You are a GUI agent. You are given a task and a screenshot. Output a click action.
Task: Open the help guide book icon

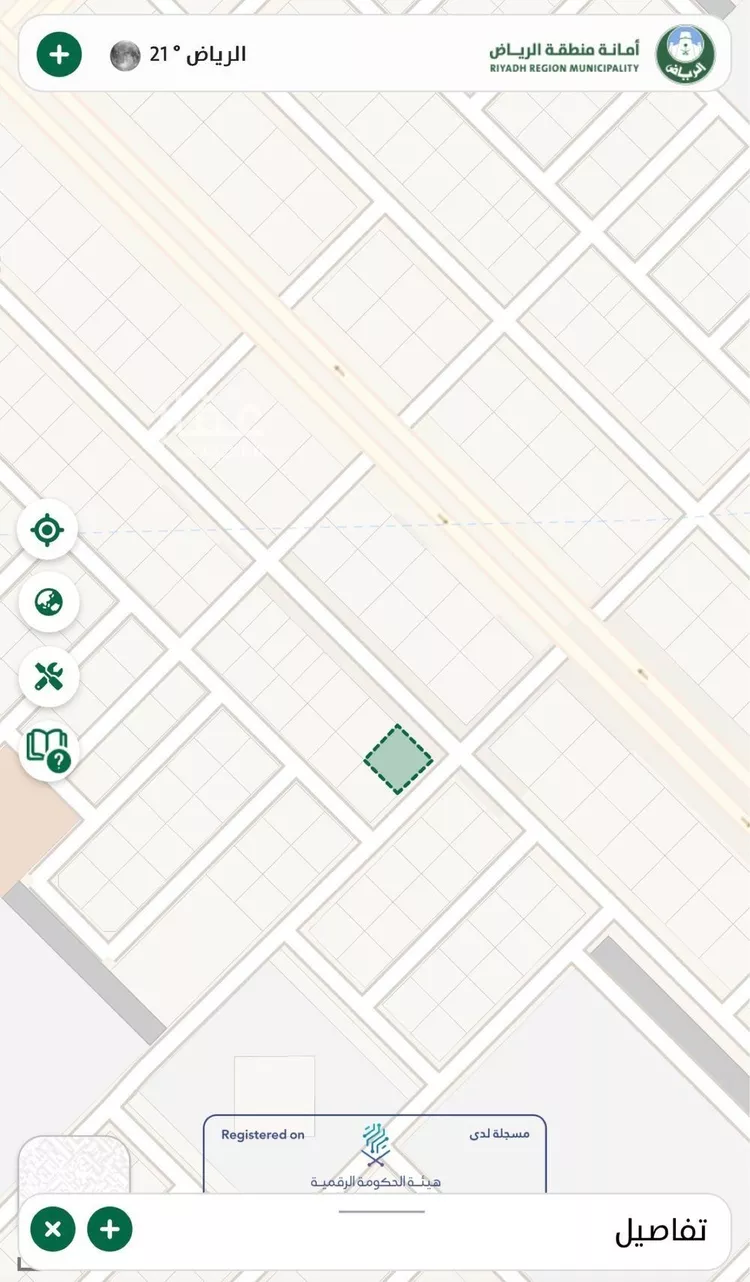[x=48, y=748]
